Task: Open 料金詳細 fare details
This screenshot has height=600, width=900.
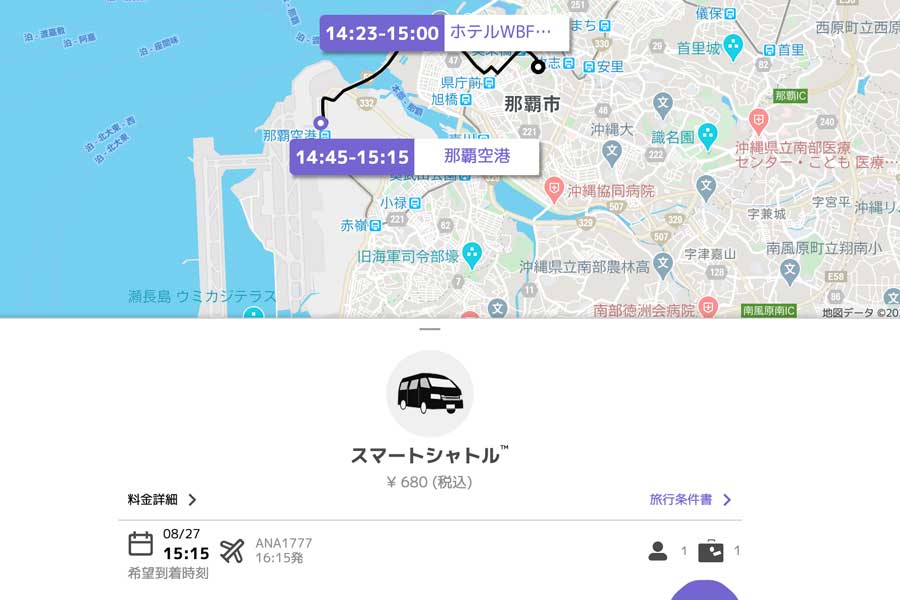Action: coord(162,500)
